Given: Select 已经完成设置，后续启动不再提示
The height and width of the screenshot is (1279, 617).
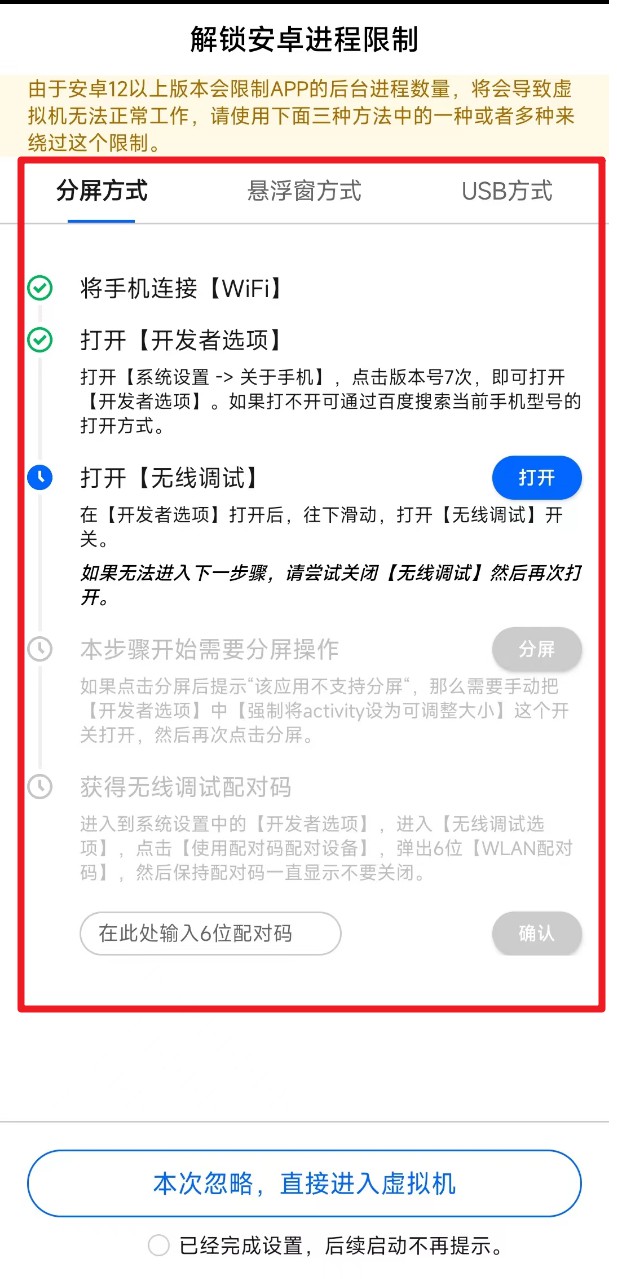Looking at the screenshot, I should (x=159, y=1246).
